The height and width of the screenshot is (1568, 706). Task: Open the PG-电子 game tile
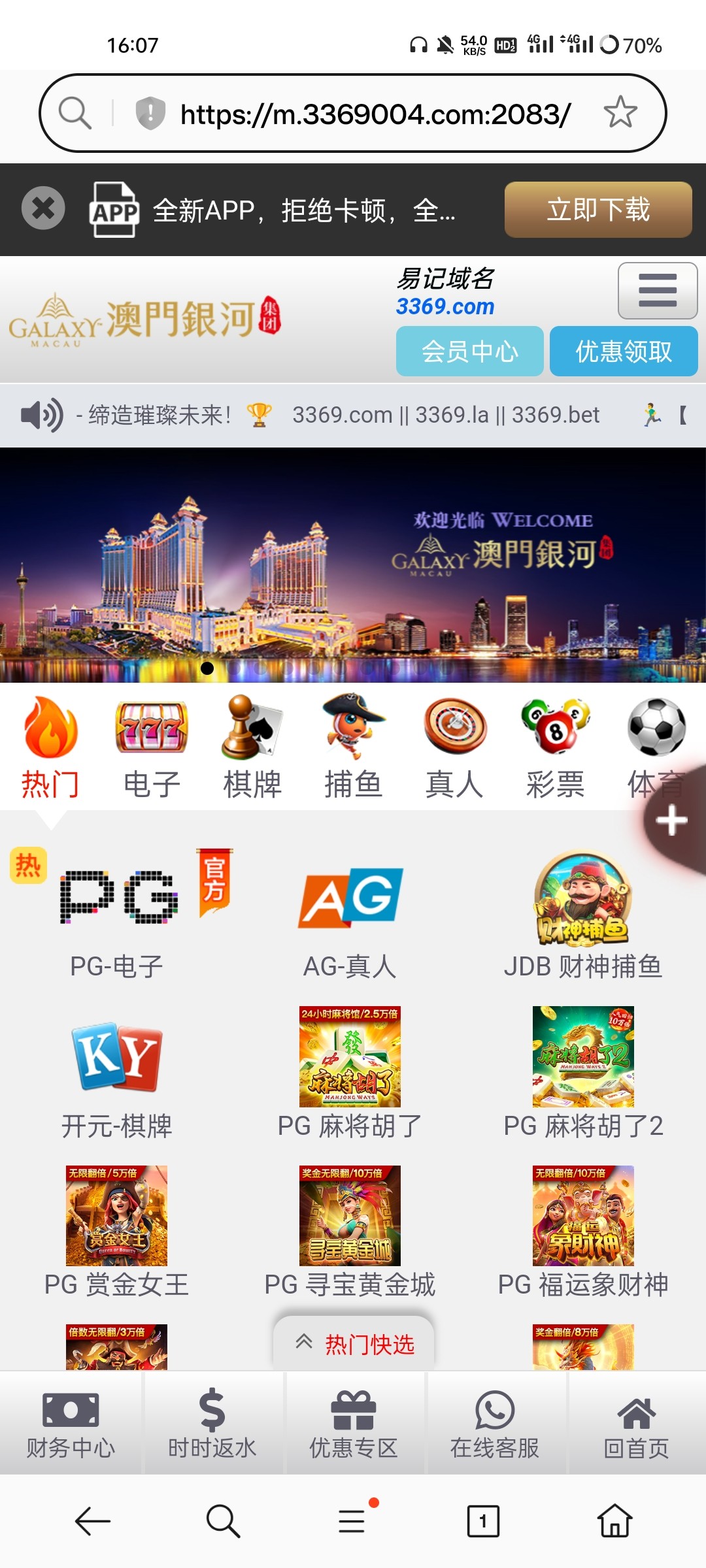pos(118,915)
